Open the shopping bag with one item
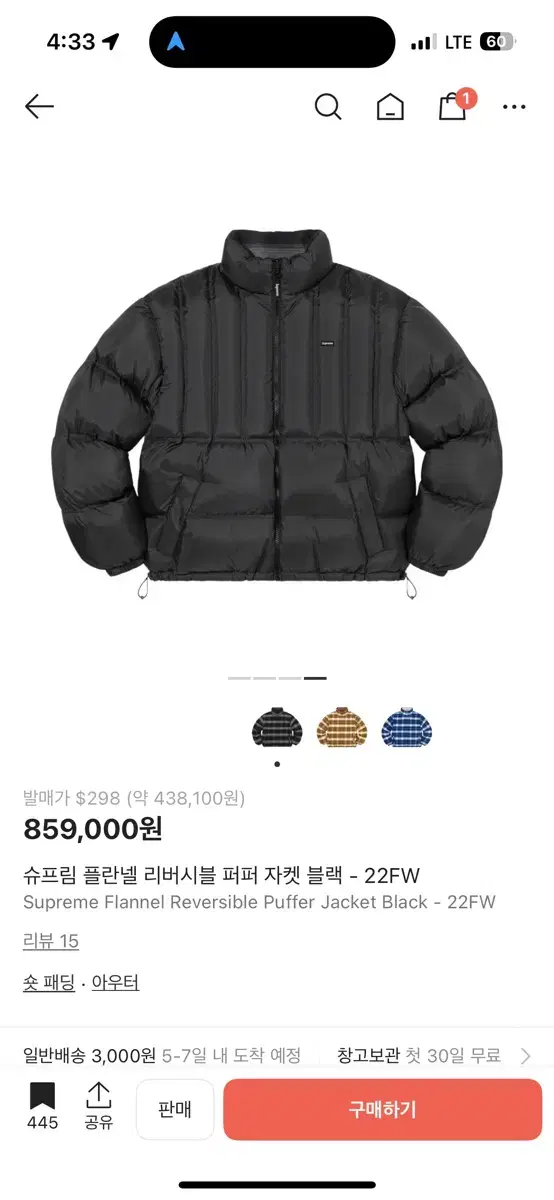 click(455, 105)
